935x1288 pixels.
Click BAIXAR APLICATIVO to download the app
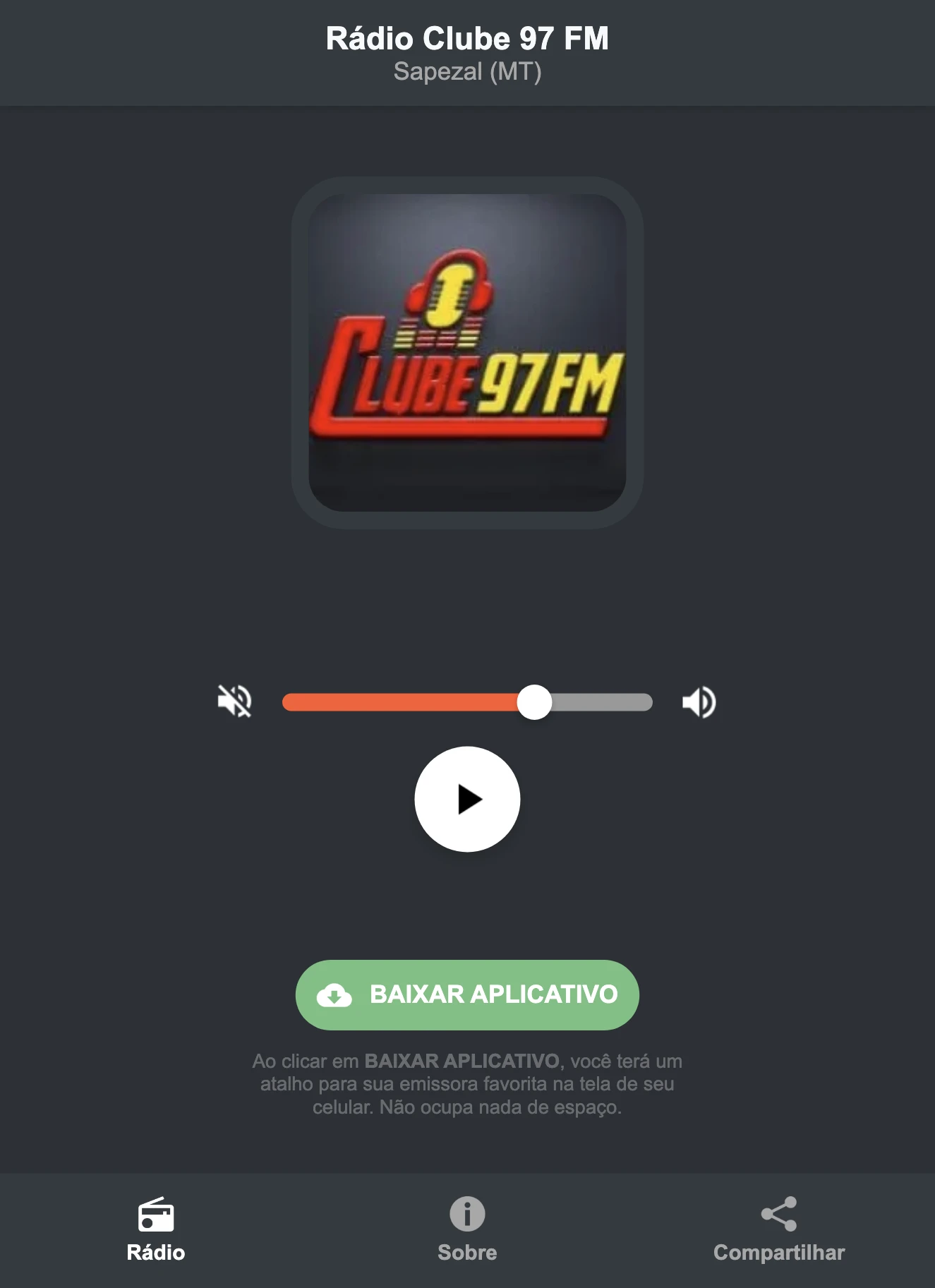click(467, 995)
